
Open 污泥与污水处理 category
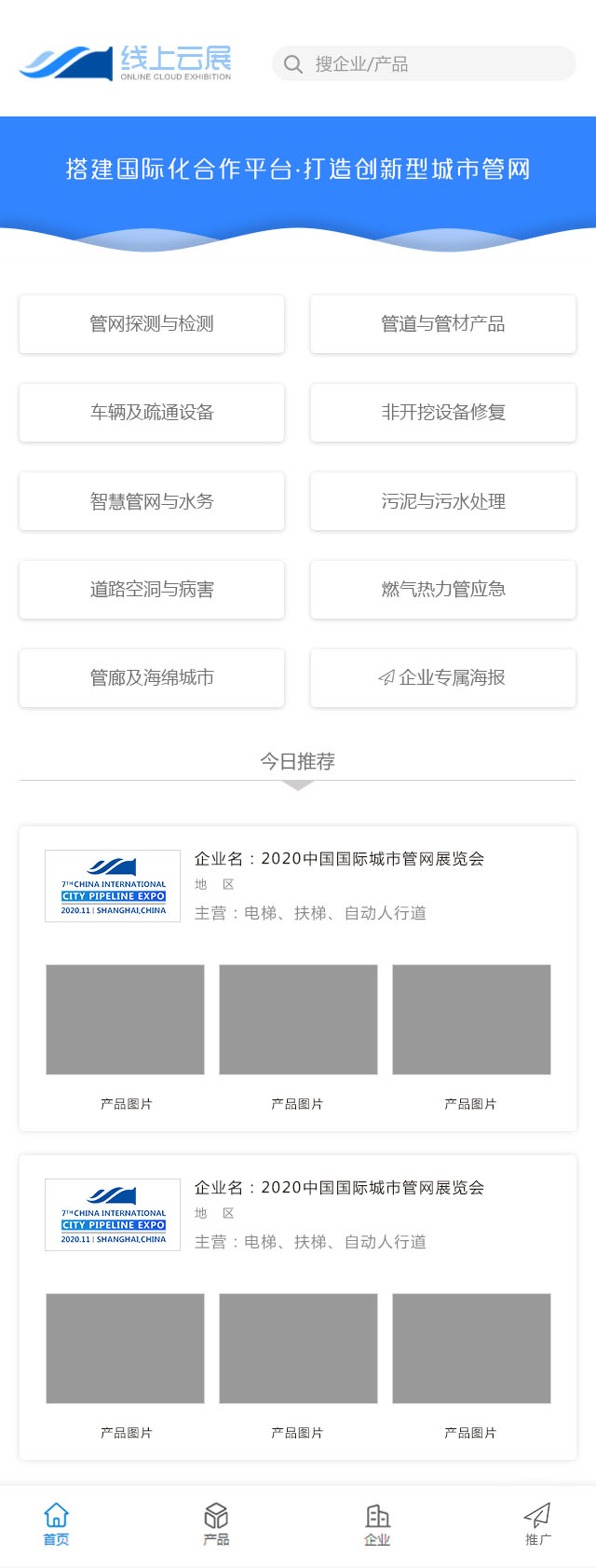pos(443,501)
